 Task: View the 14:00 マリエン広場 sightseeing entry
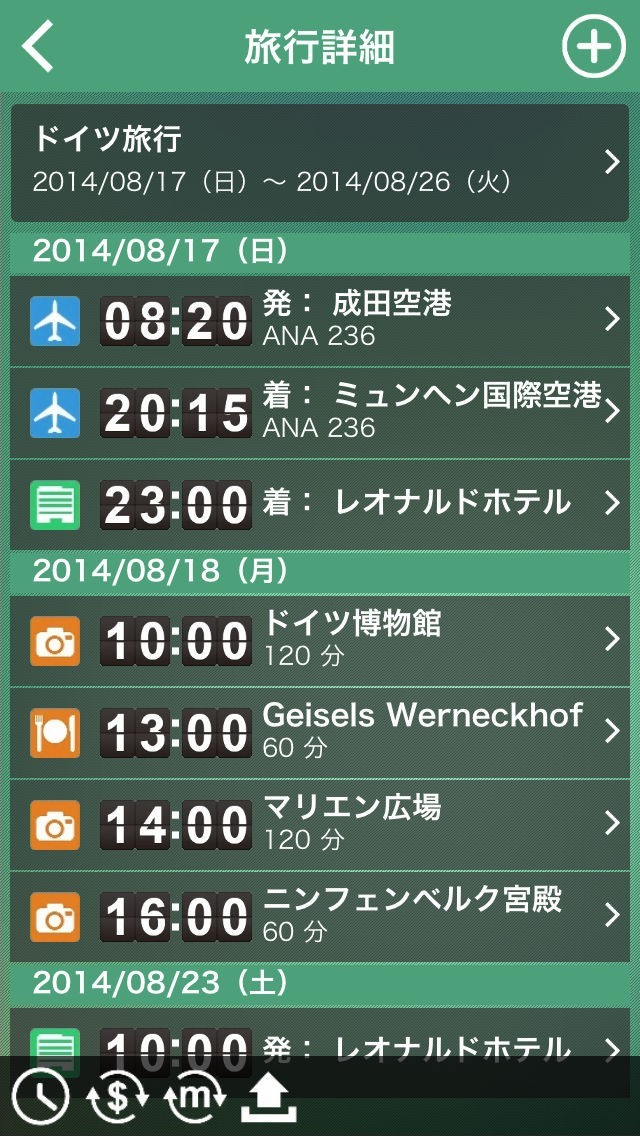(x=320, y=825)
